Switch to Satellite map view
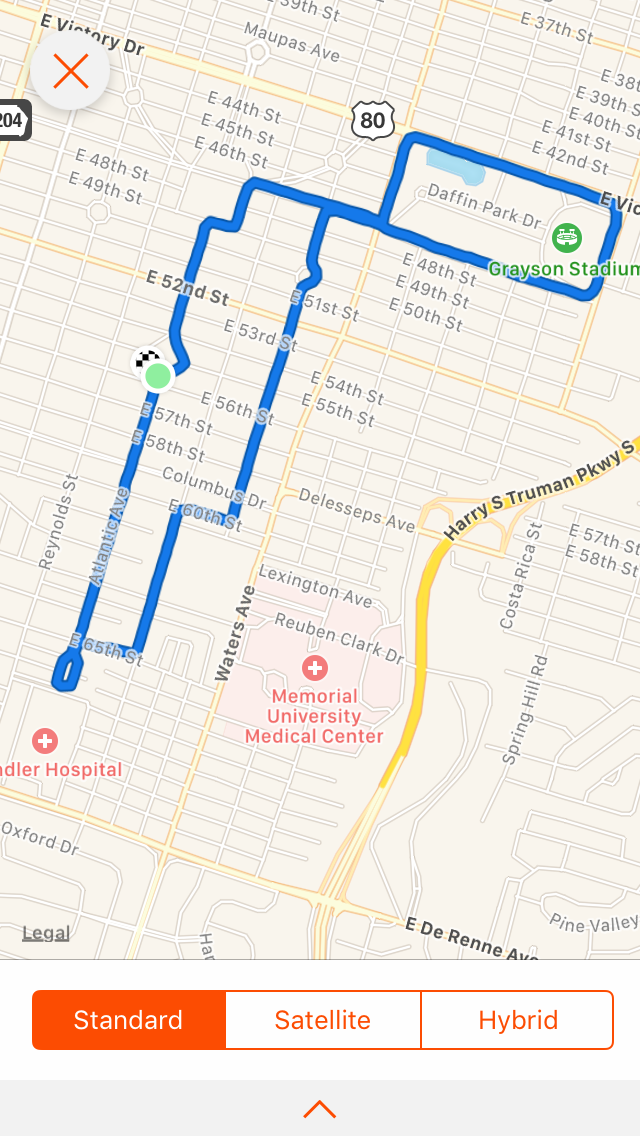Viewport: 640px width, 1136px height. [323, 1020]
